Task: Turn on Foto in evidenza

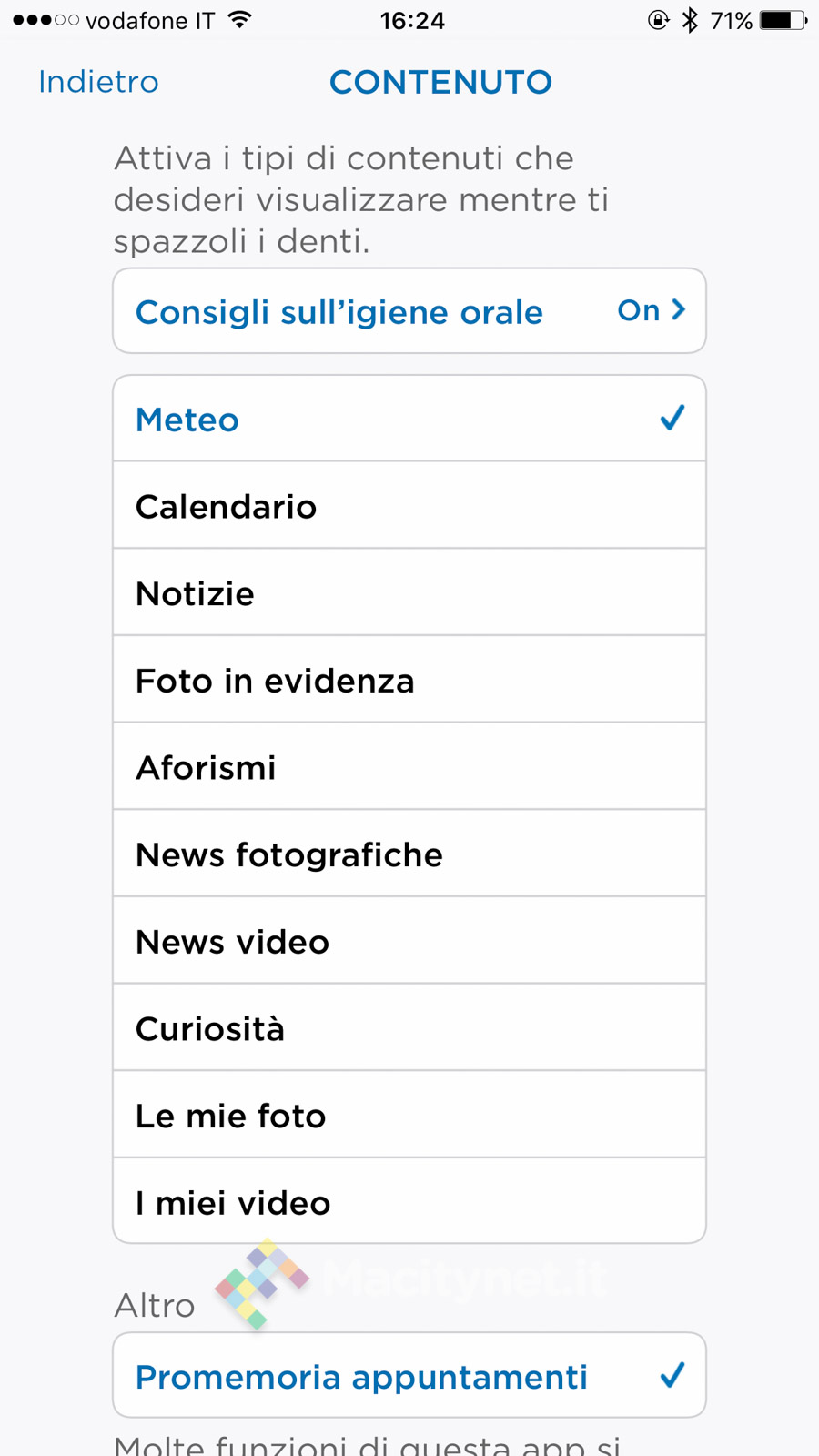Action: coord(409,681)
